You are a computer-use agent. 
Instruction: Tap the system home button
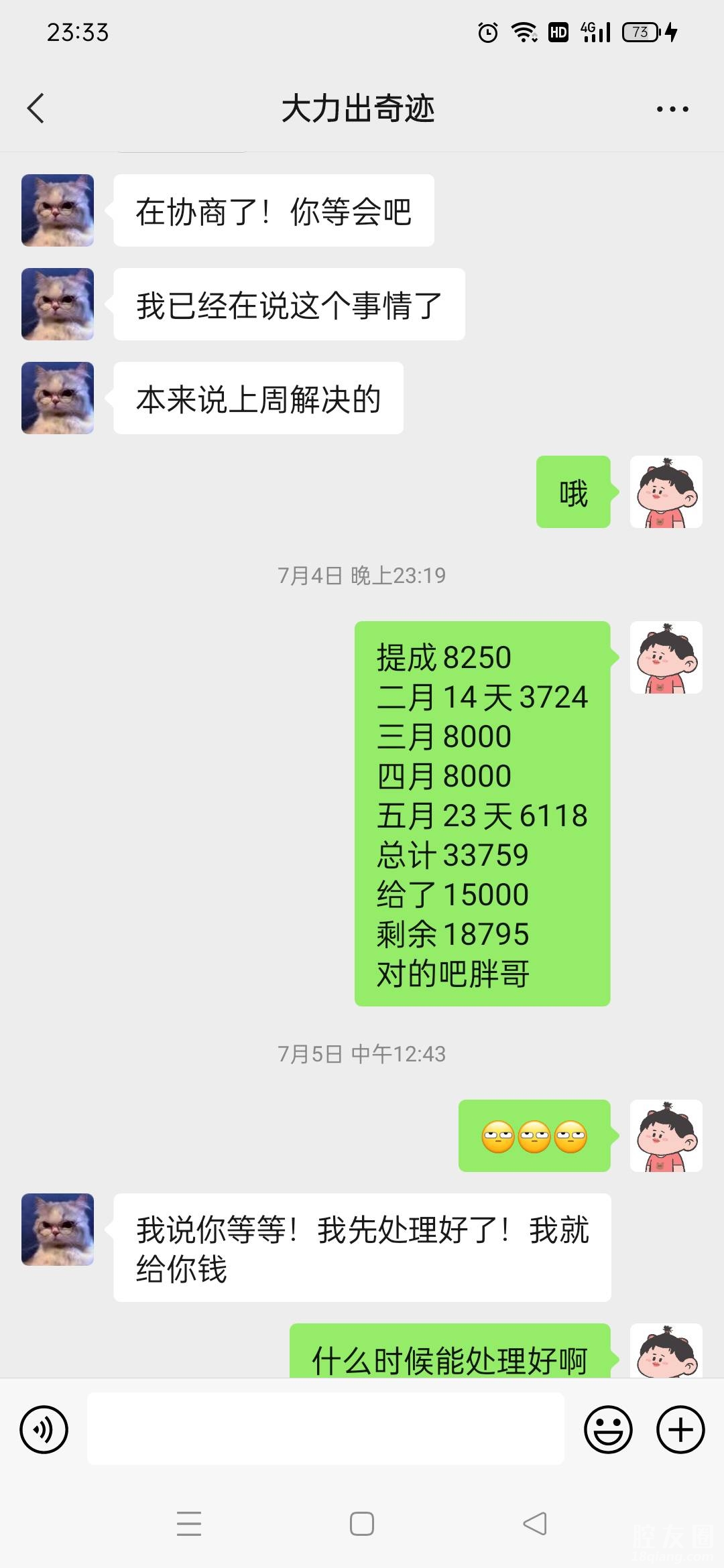click(x=362, y=1524)
